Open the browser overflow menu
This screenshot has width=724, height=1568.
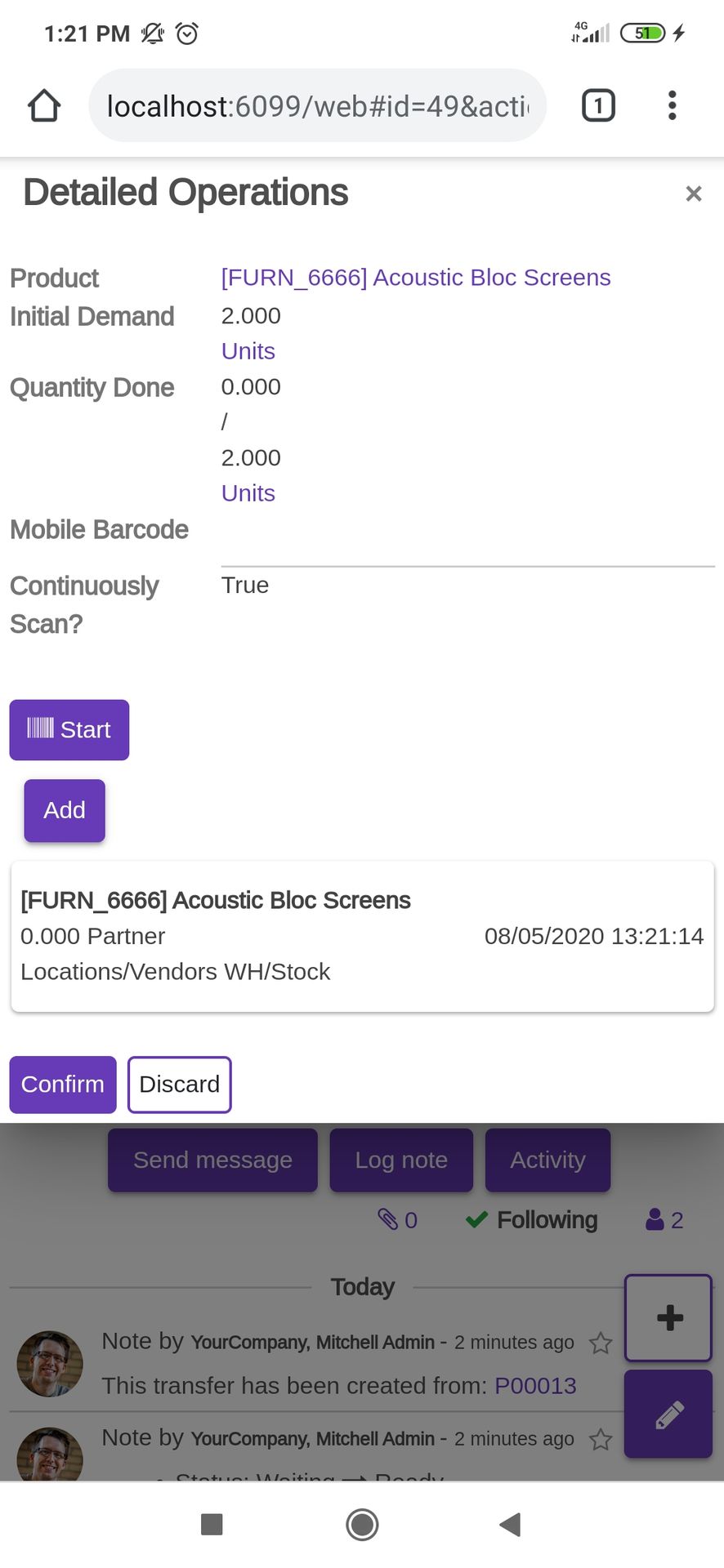pyautogui.click(x=672, y=105)
